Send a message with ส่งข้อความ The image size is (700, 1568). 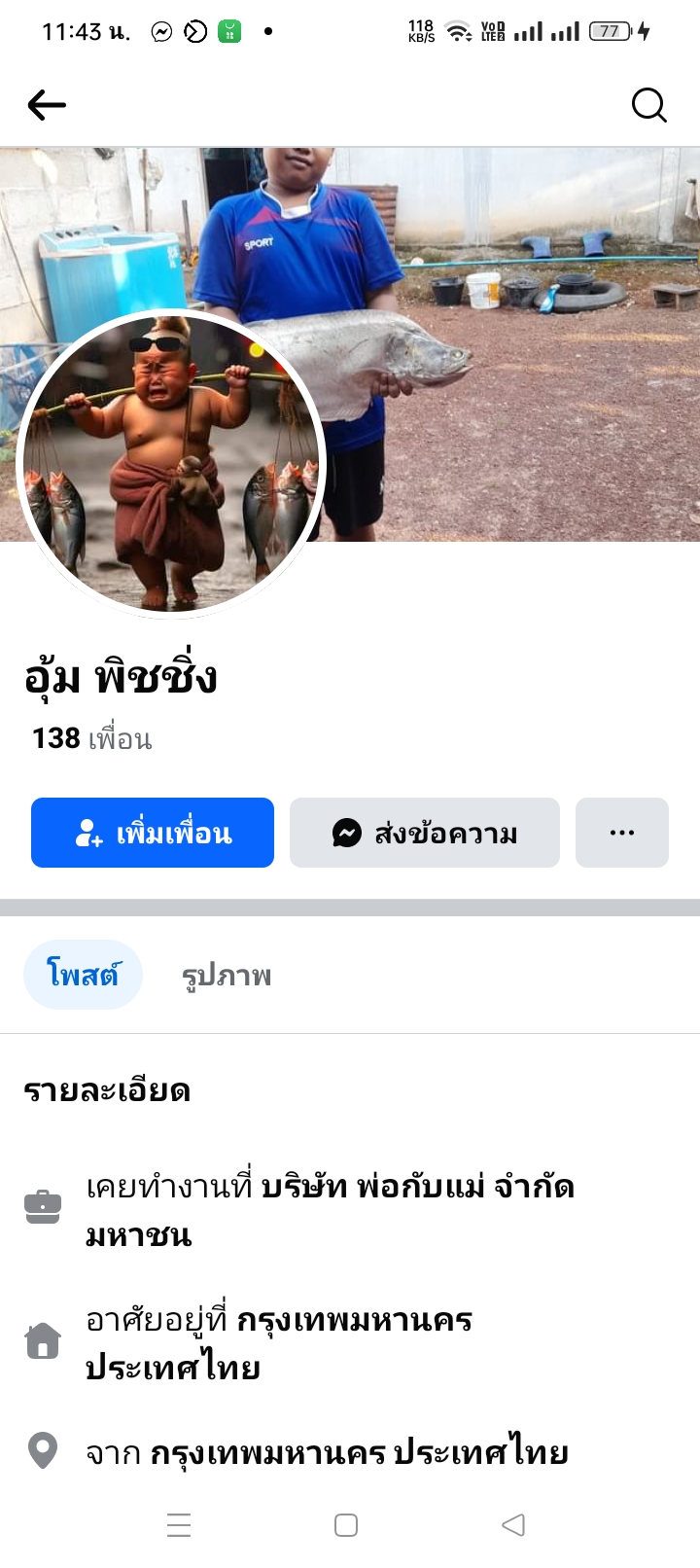point(425,833)
